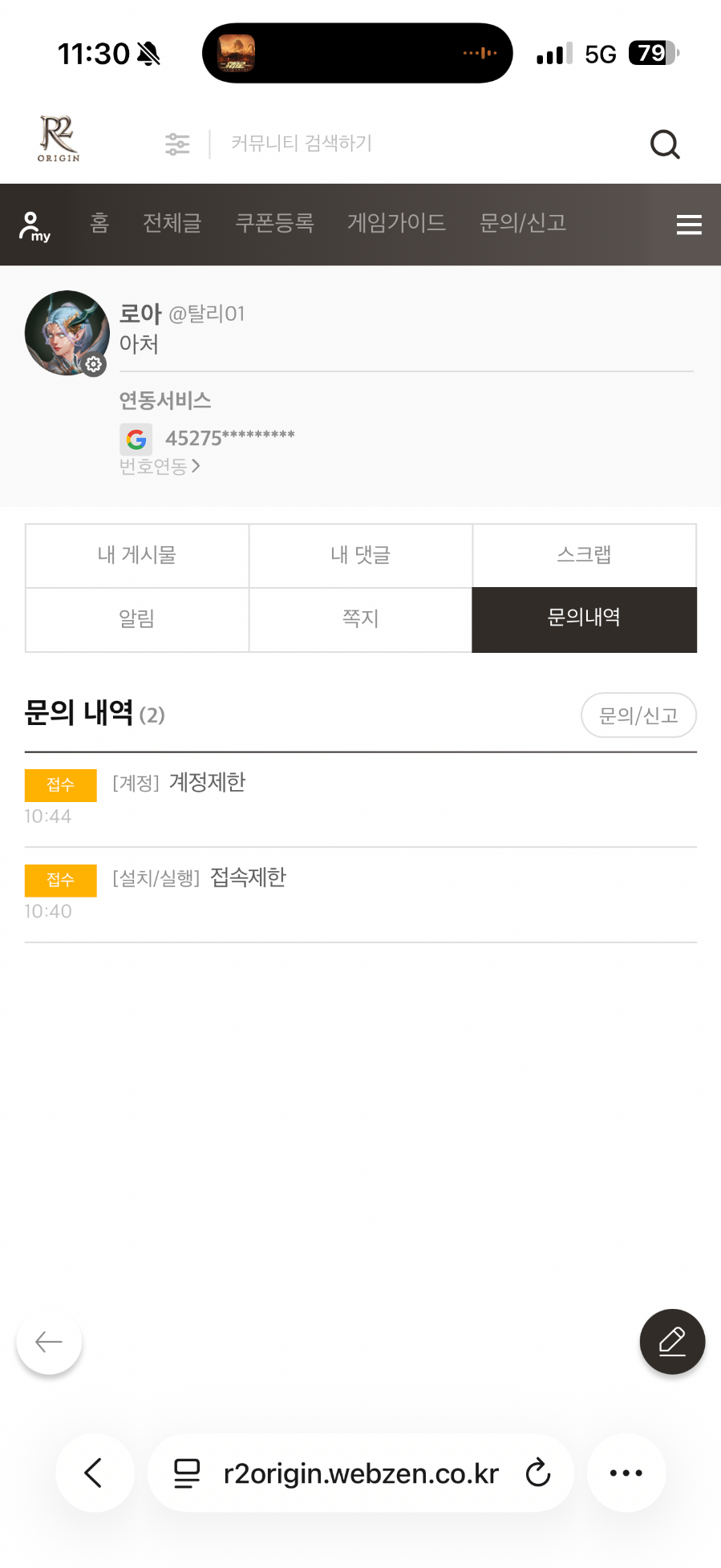The height and width of the screenshot is (1568, 721).
Task: Tap the search magnifier icon
Action: (665, 144)
